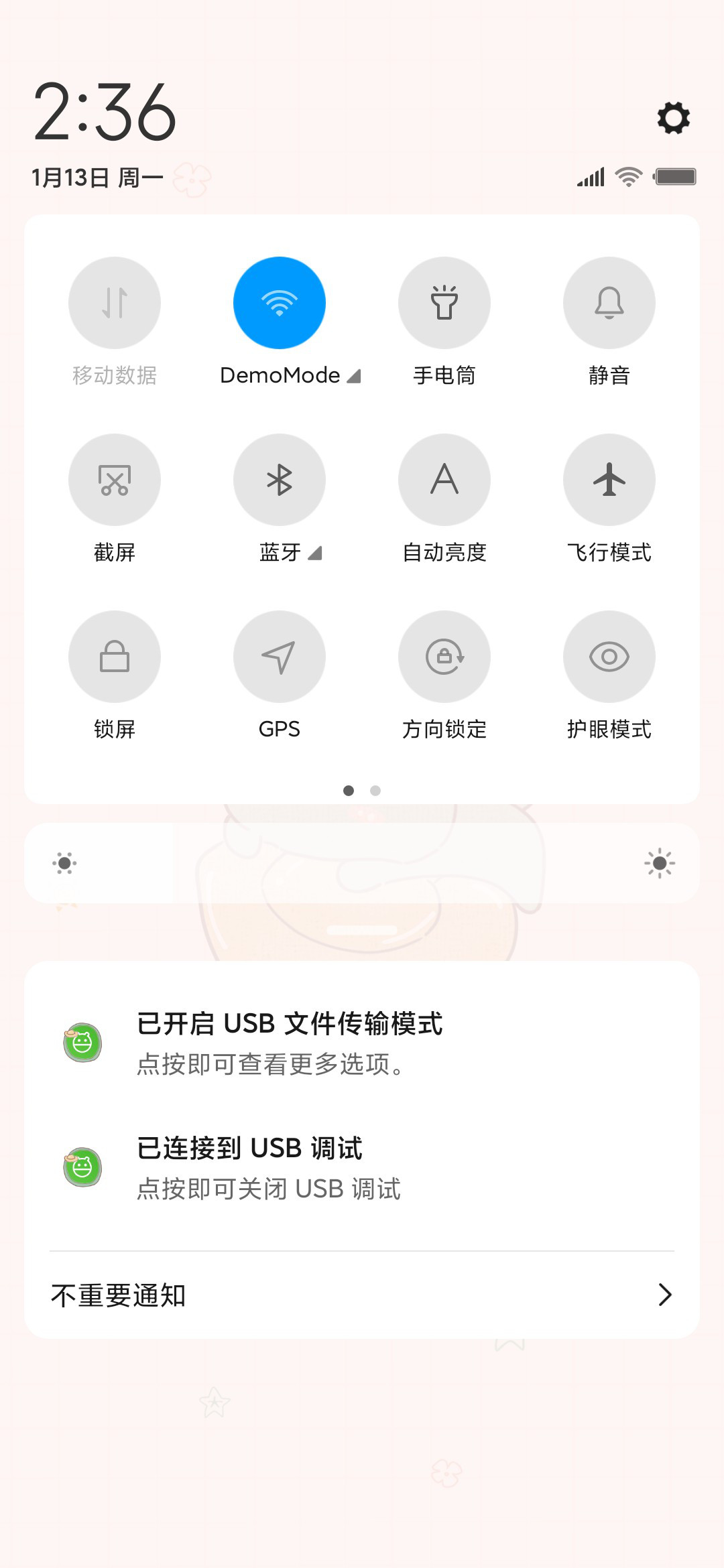
Task: Enable 自动亮度 auto brightness
Action: pos(444,480)
